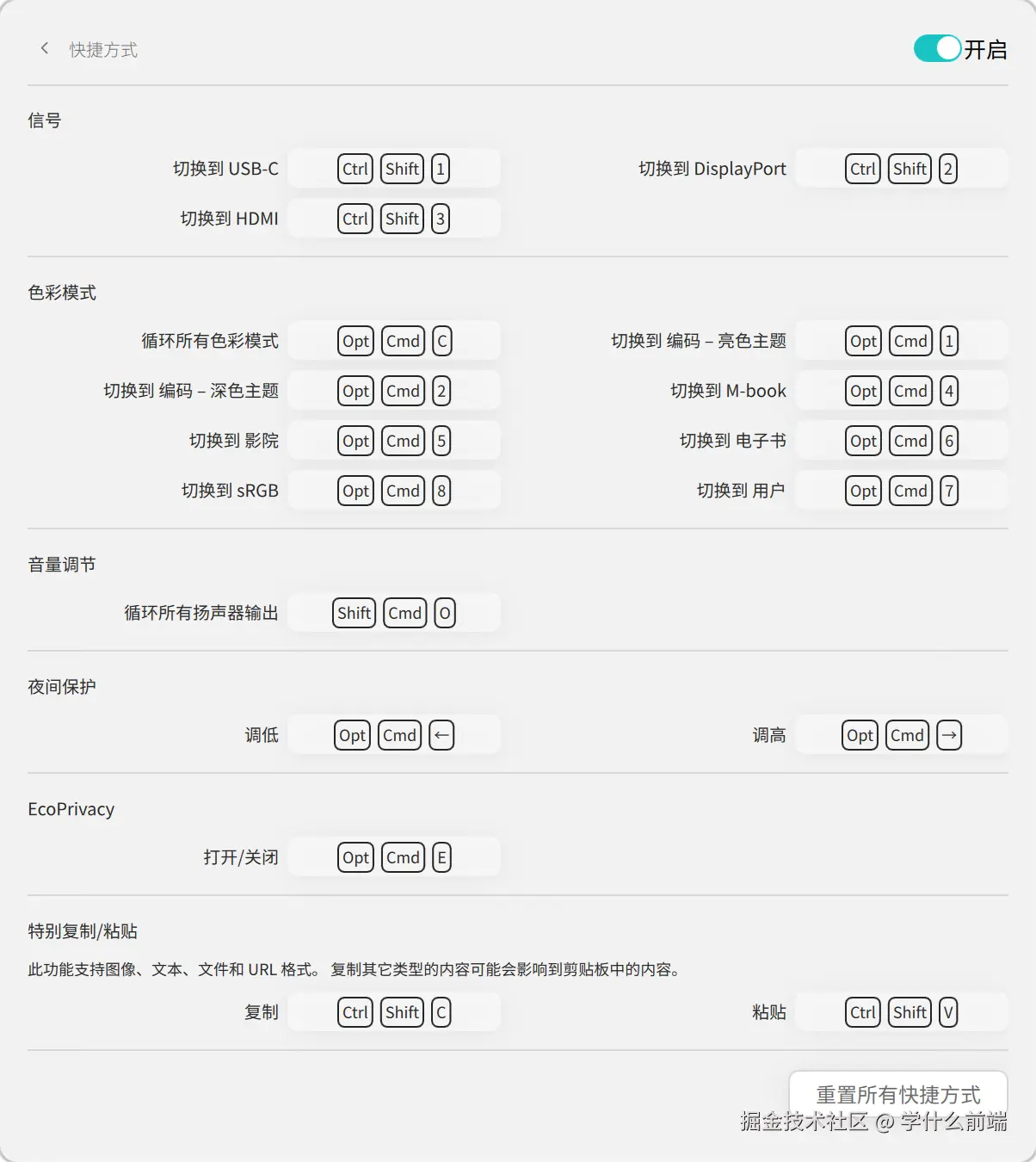Go back from the 快捷方式 page
Viewport: 1036px width, 1162px height.
[x=45, y=49]
